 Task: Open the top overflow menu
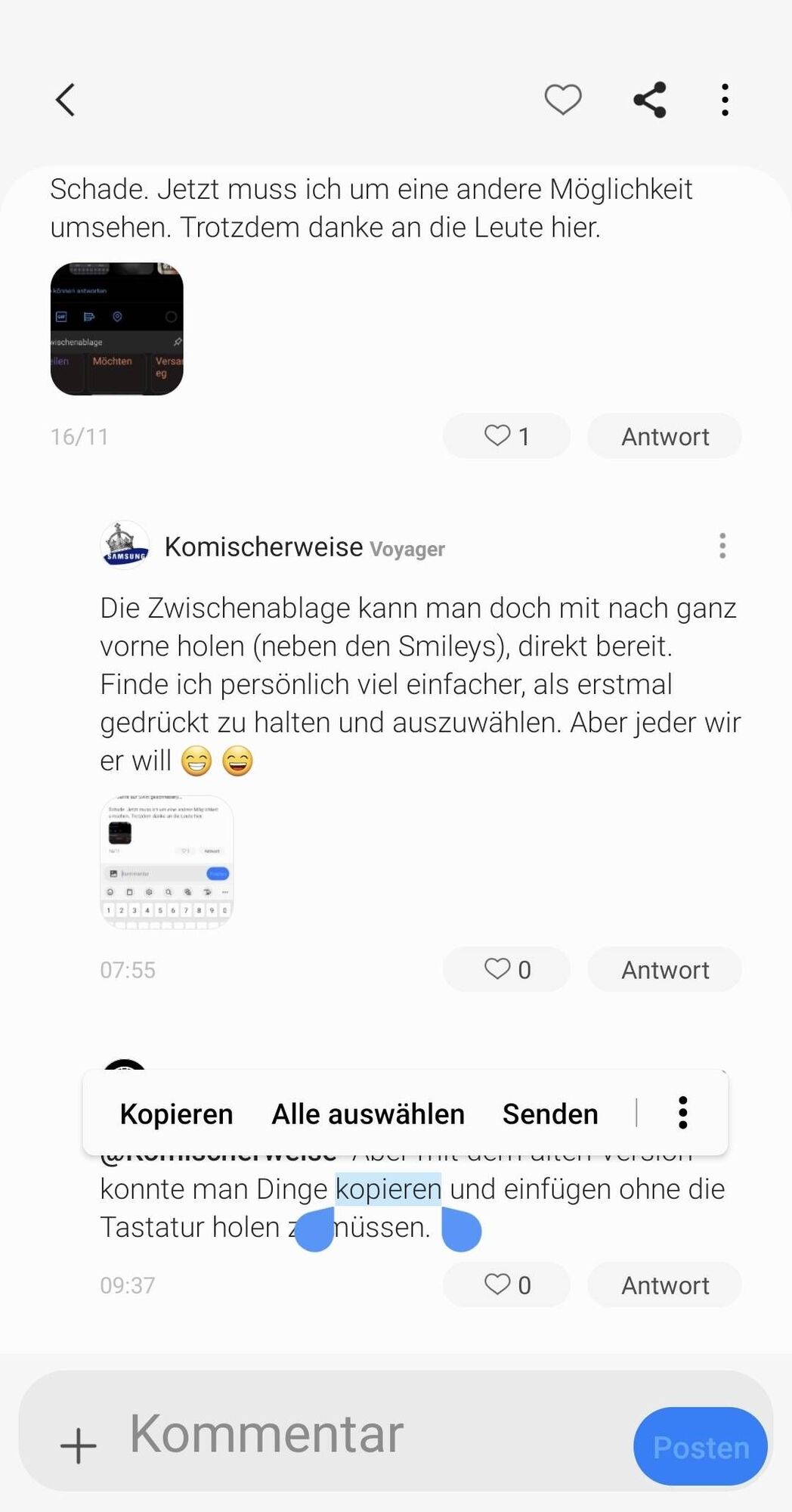coord(725,100)
